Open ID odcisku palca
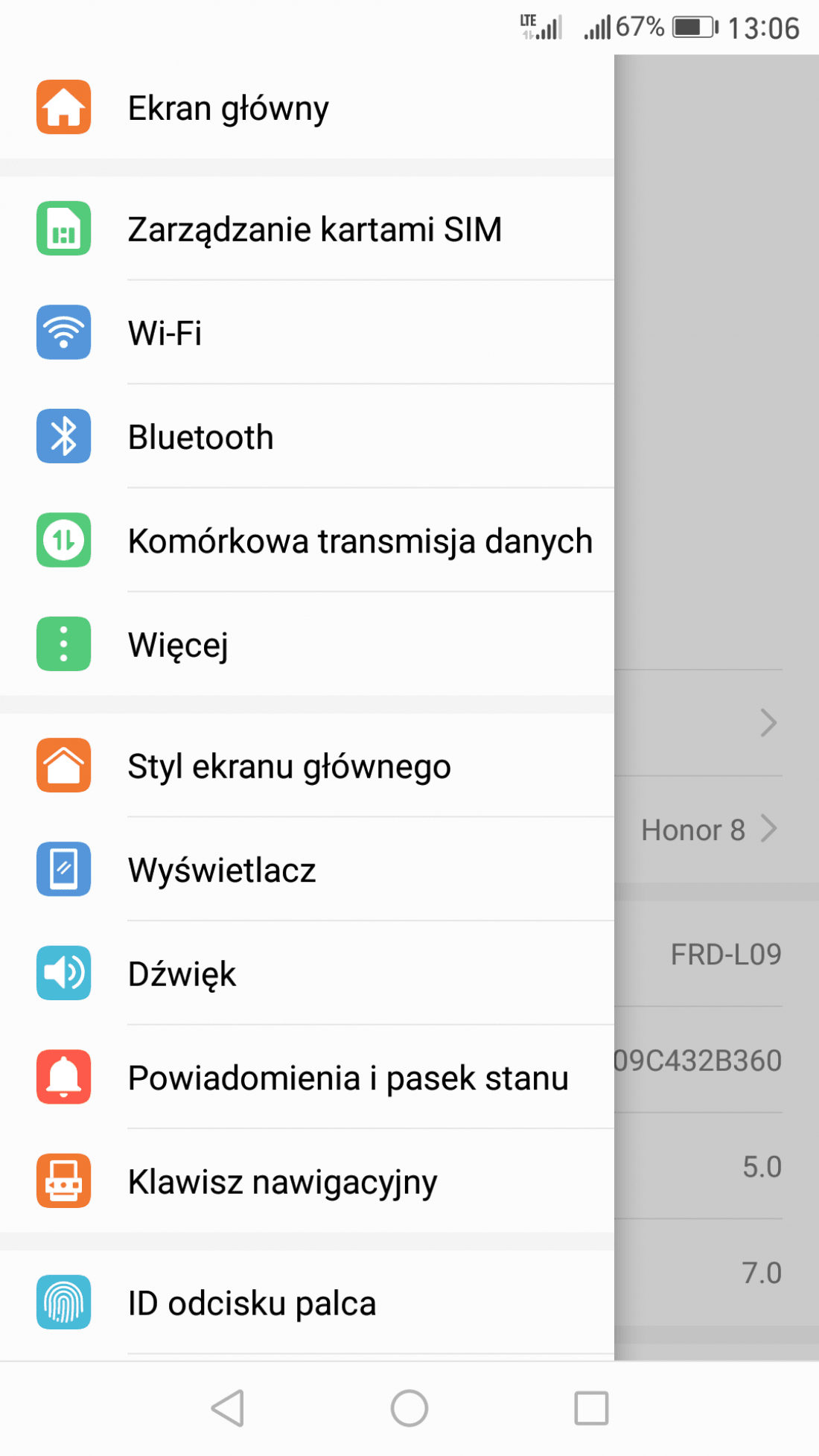The height and width of the screenshot is (1456, 819). point(307,1303)
